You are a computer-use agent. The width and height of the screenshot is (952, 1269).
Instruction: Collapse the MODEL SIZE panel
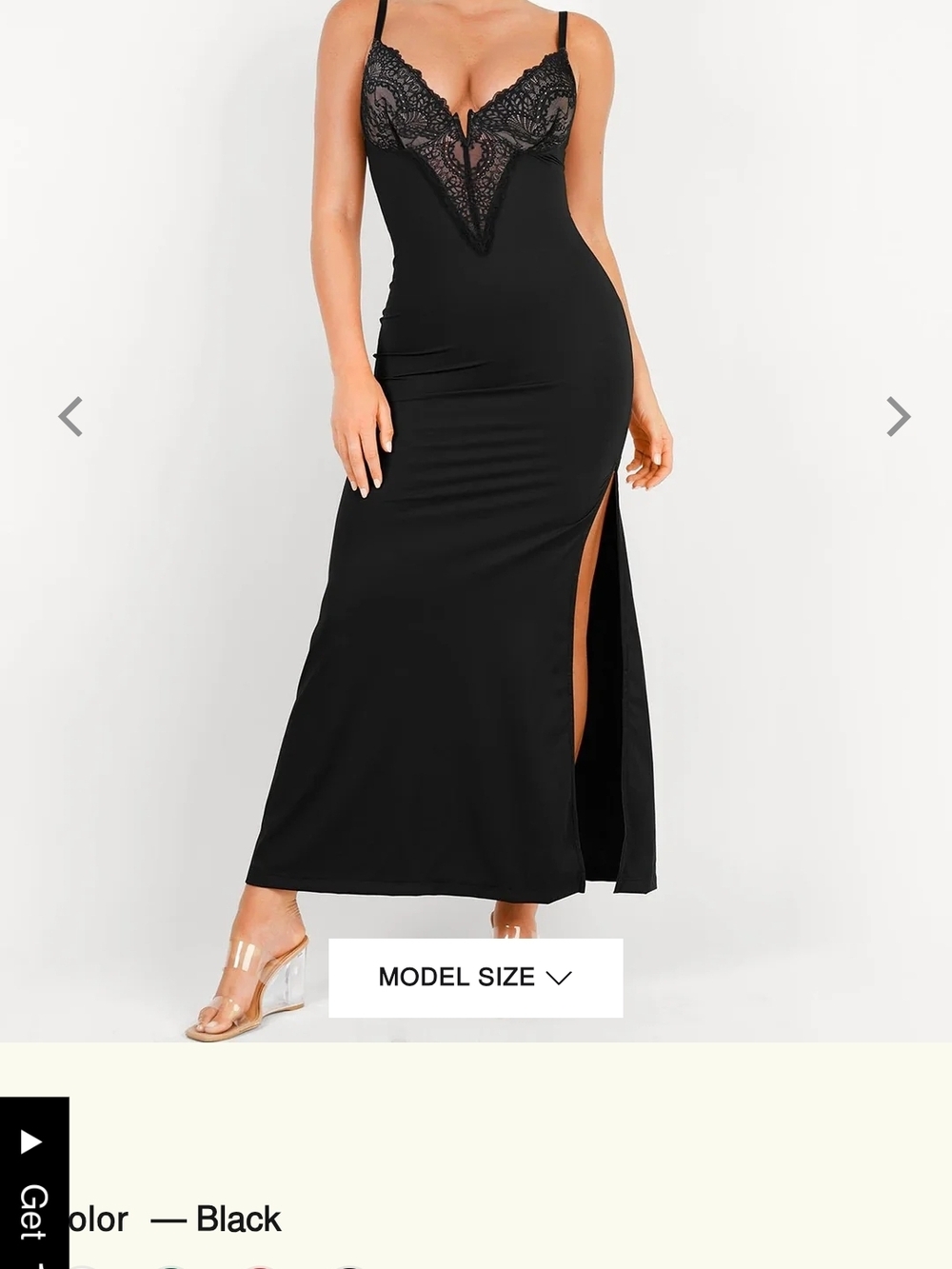pyautogui.click(x=475, y=977)
